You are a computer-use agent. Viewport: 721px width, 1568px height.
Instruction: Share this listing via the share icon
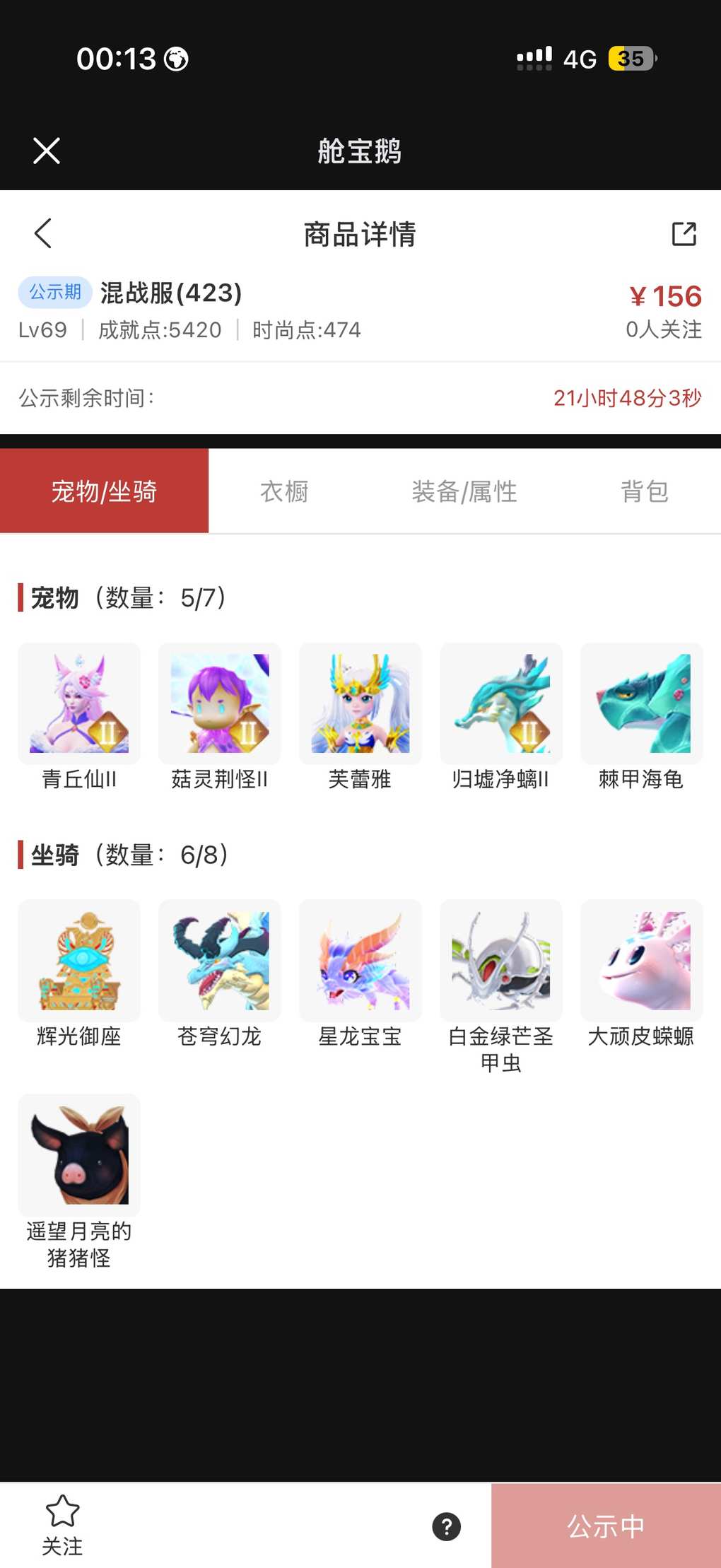click(x=684, y=234)
